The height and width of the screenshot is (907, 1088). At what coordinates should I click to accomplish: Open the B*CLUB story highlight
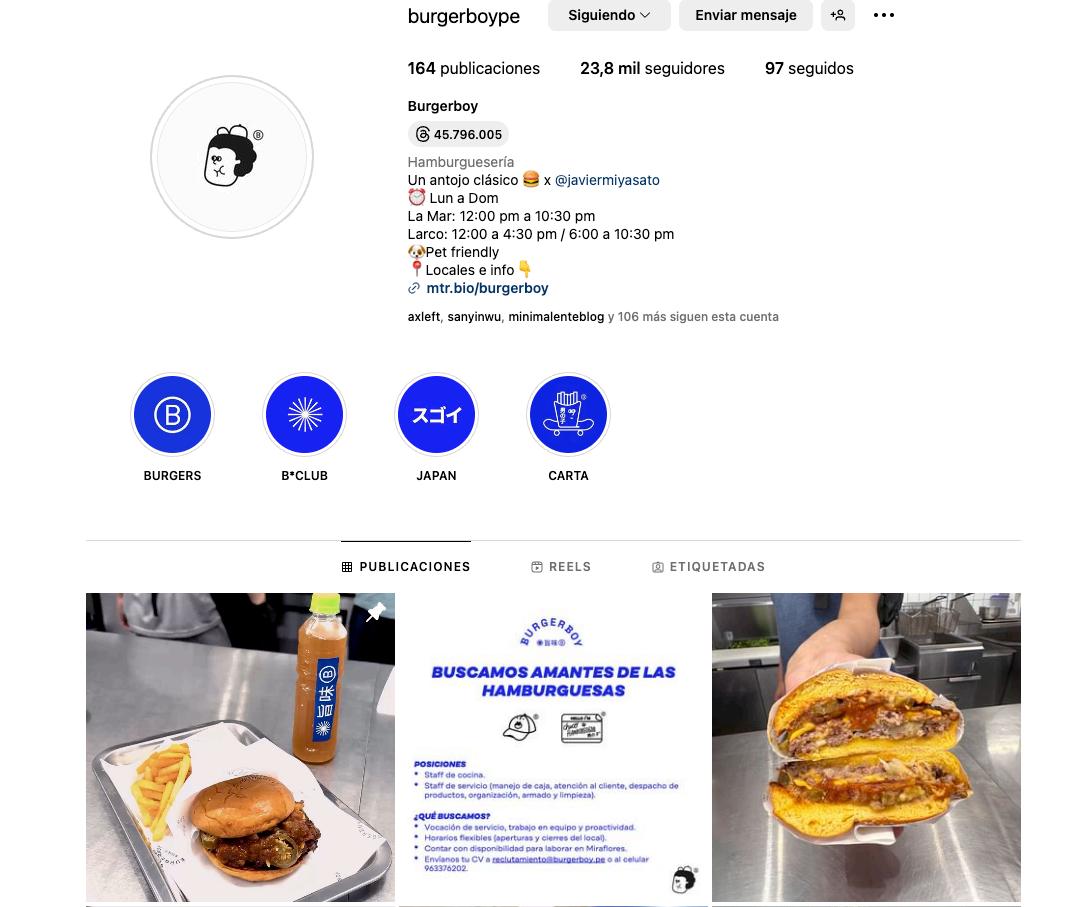[304, 415]
